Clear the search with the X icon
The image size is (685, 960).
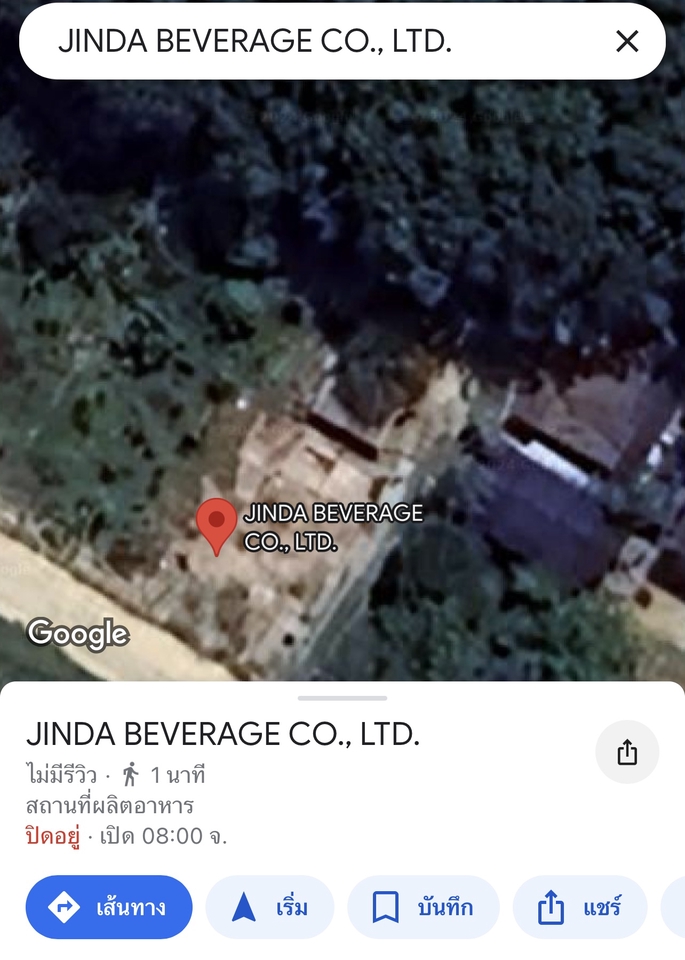coord(627,41)
